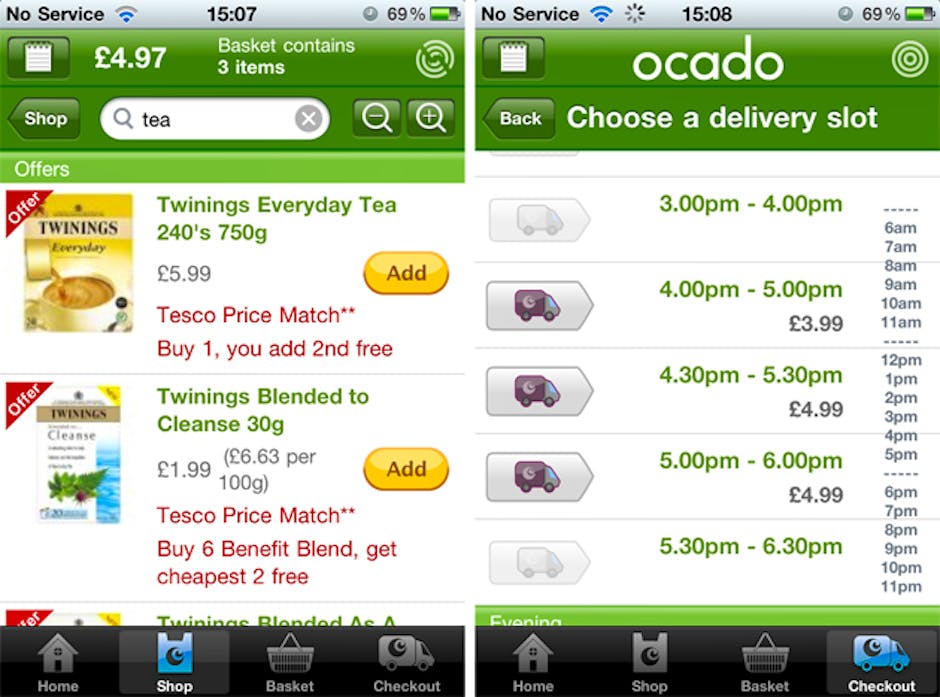940x697 pixels.
Task: Zoom out with the minus magnifier
Action: coord(377,118)
